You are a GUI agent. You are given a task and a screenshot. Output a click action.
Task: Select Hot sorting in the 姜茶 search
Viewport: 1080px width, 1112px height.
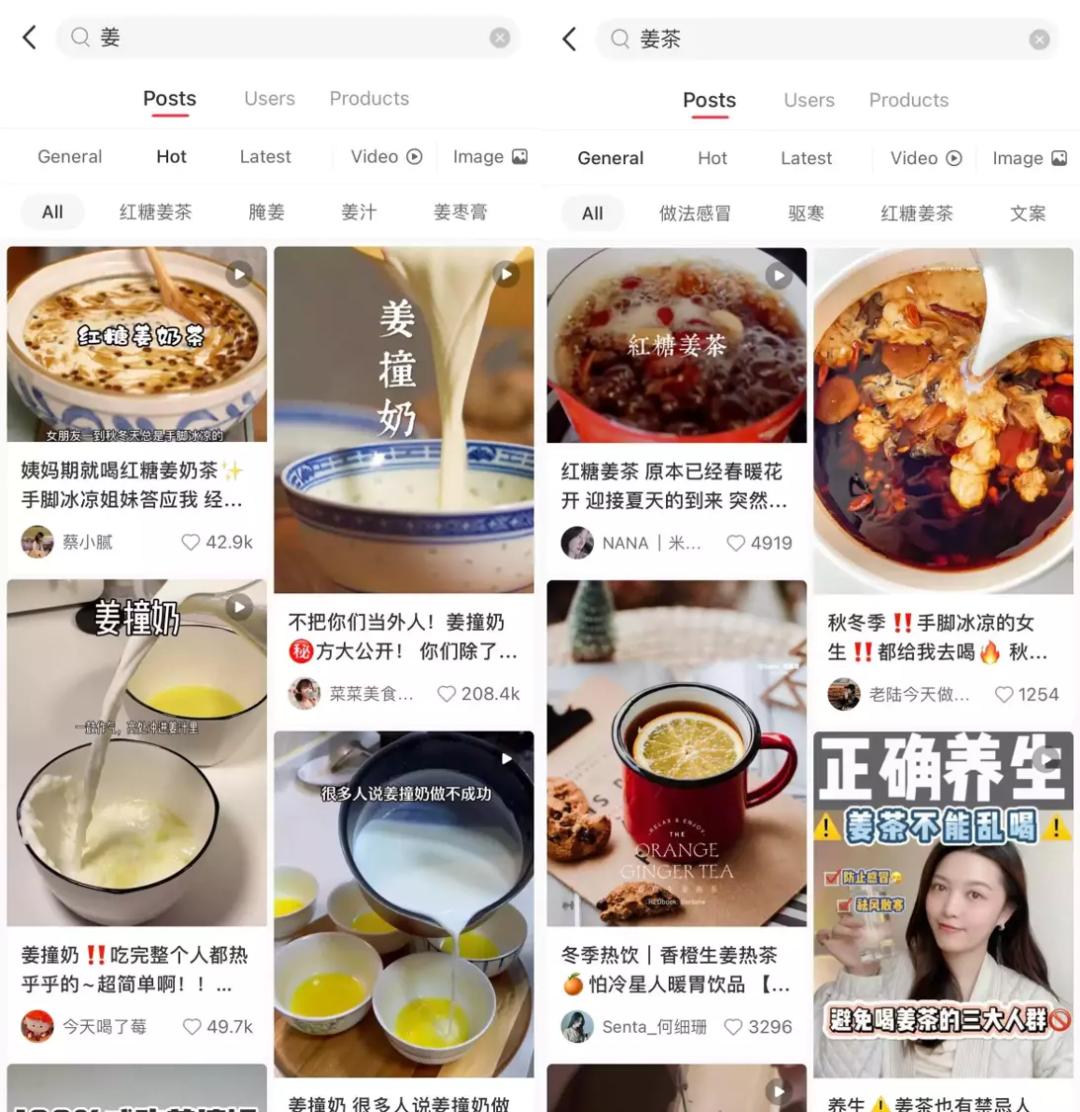pyautogui.click(x=712, y=158)
